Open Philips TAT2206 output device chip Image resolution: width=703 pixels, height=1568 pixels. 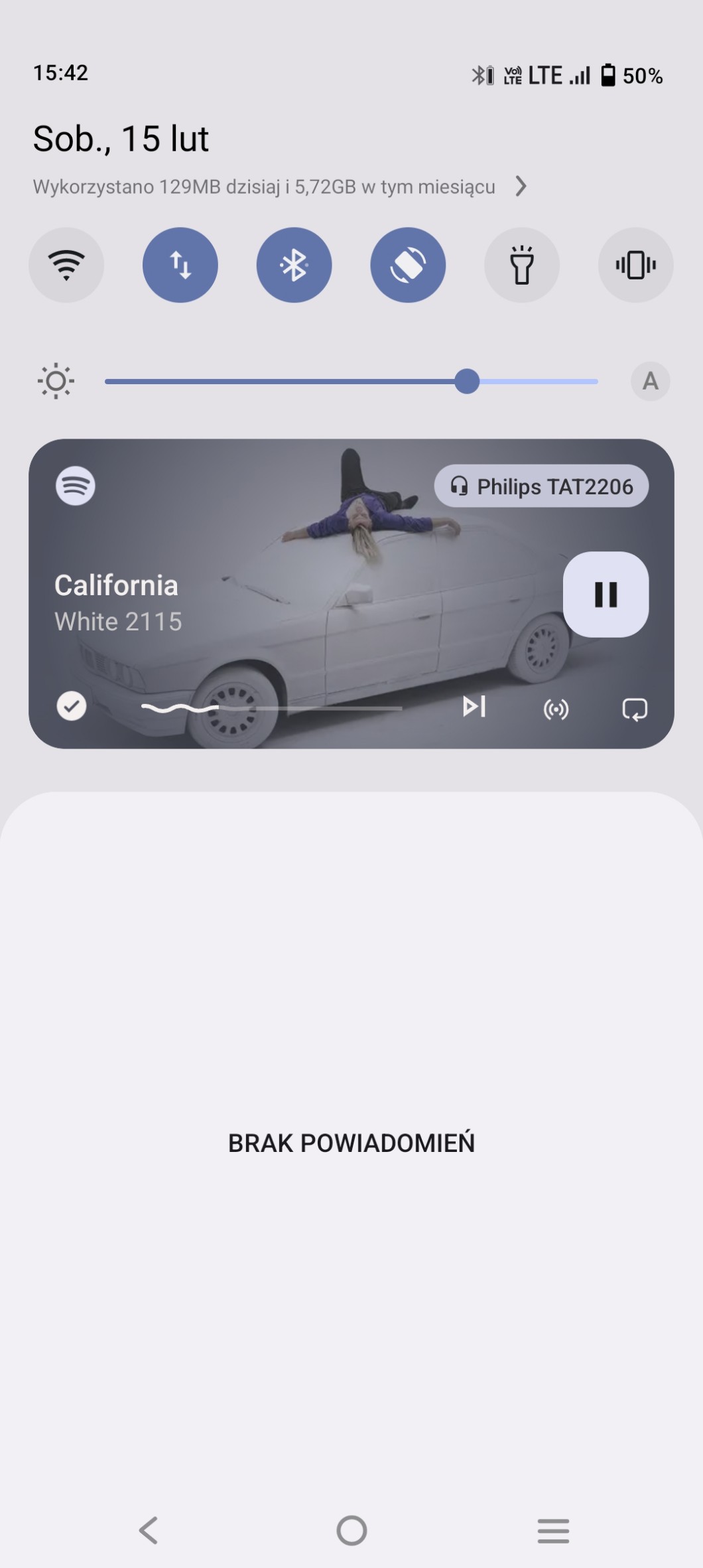pyautogui.click(x=541, y=486)
